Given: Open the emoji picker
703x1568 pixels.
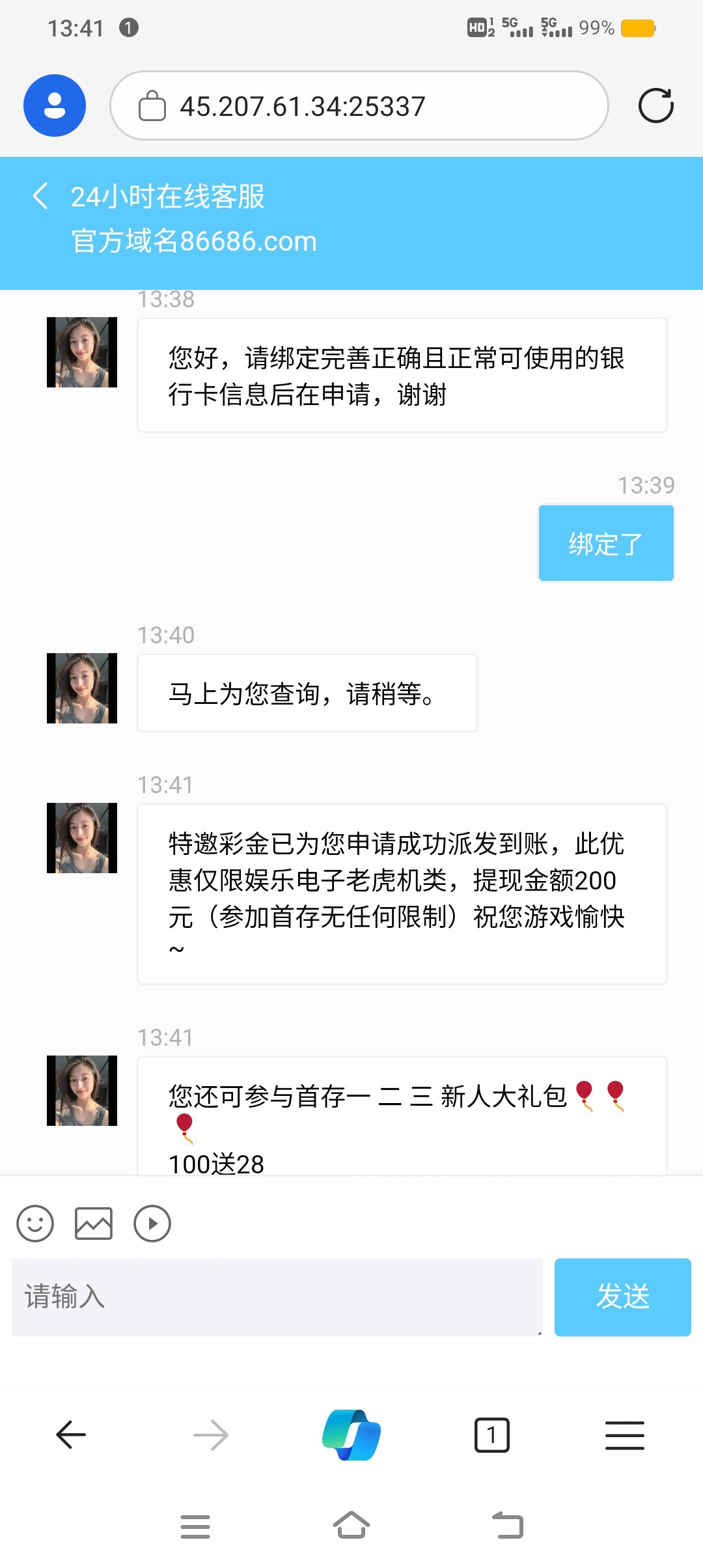Looking at the screenshot, I should [35, 1224].
